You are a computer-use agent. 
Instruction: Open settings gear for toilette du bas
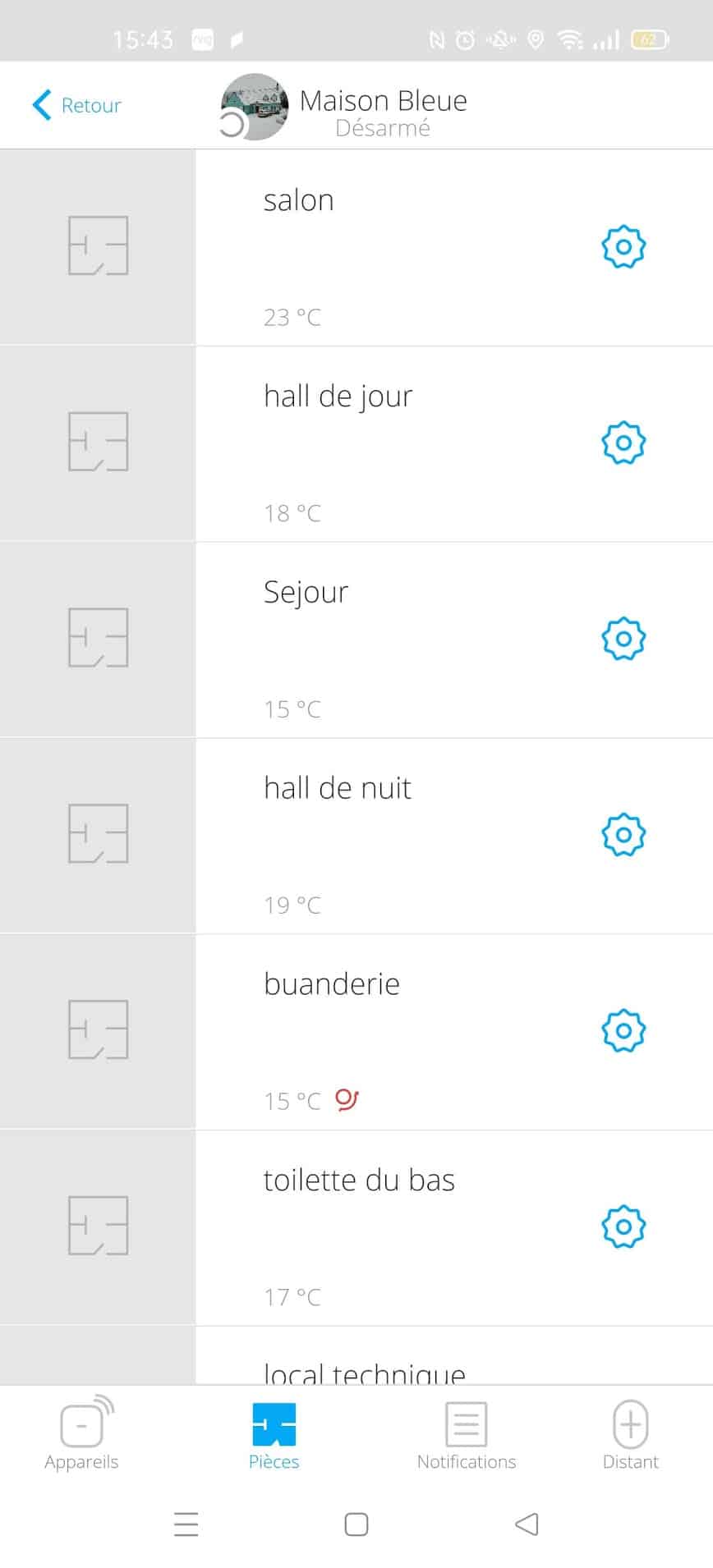pyautogui.click(x=623, y=1226)
